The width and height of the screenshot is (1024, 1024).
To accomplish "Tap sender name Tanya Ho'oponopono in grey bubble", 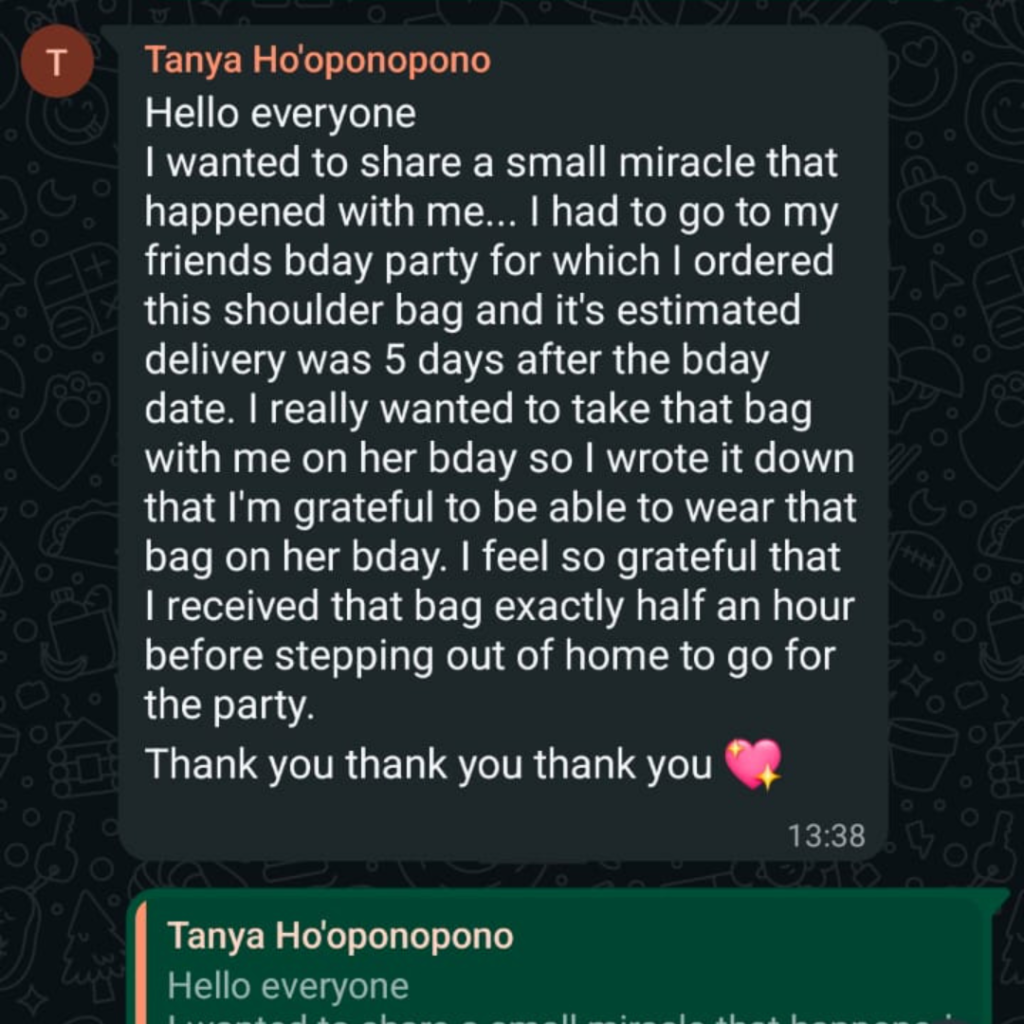I will tap(317, 61).
